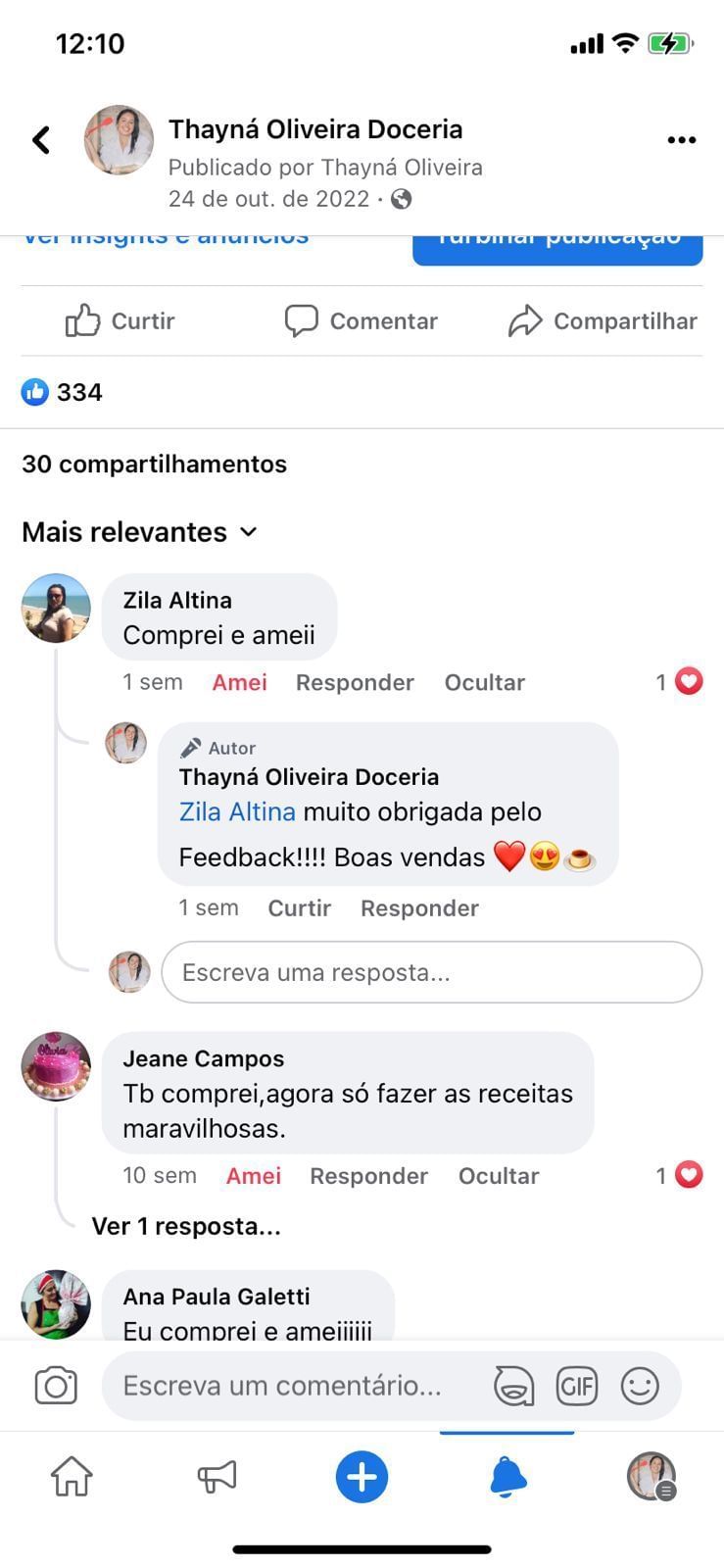Image resolution: width=724 pixels, height=1568 pixels.
Task: Open the Mais relevantes sort dropdown
Action: (x=139, y=532)
